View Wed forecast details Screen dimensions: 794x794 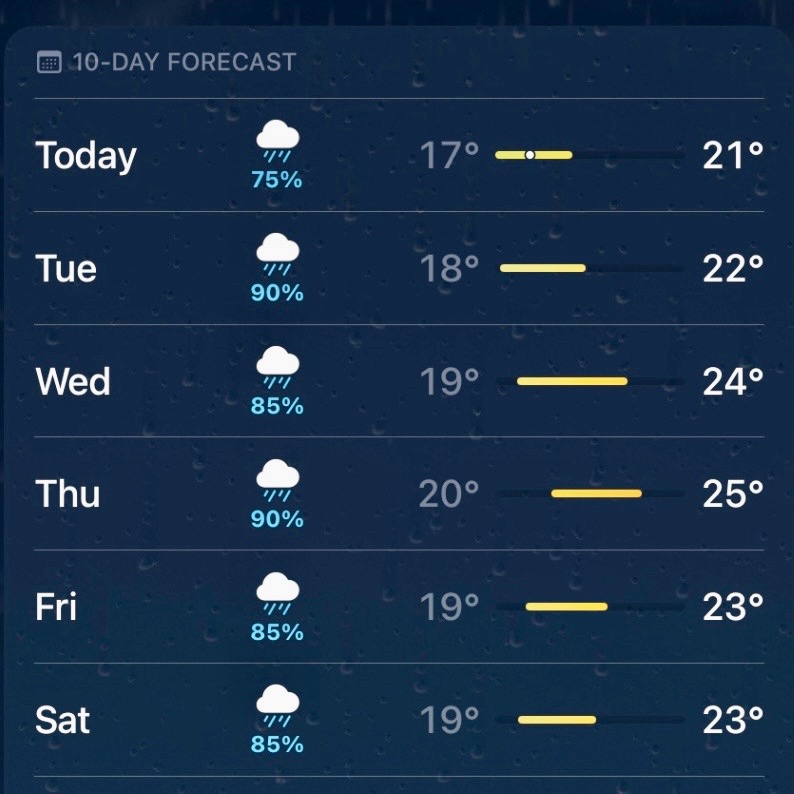pyautogui.click(x=73, y=382)
